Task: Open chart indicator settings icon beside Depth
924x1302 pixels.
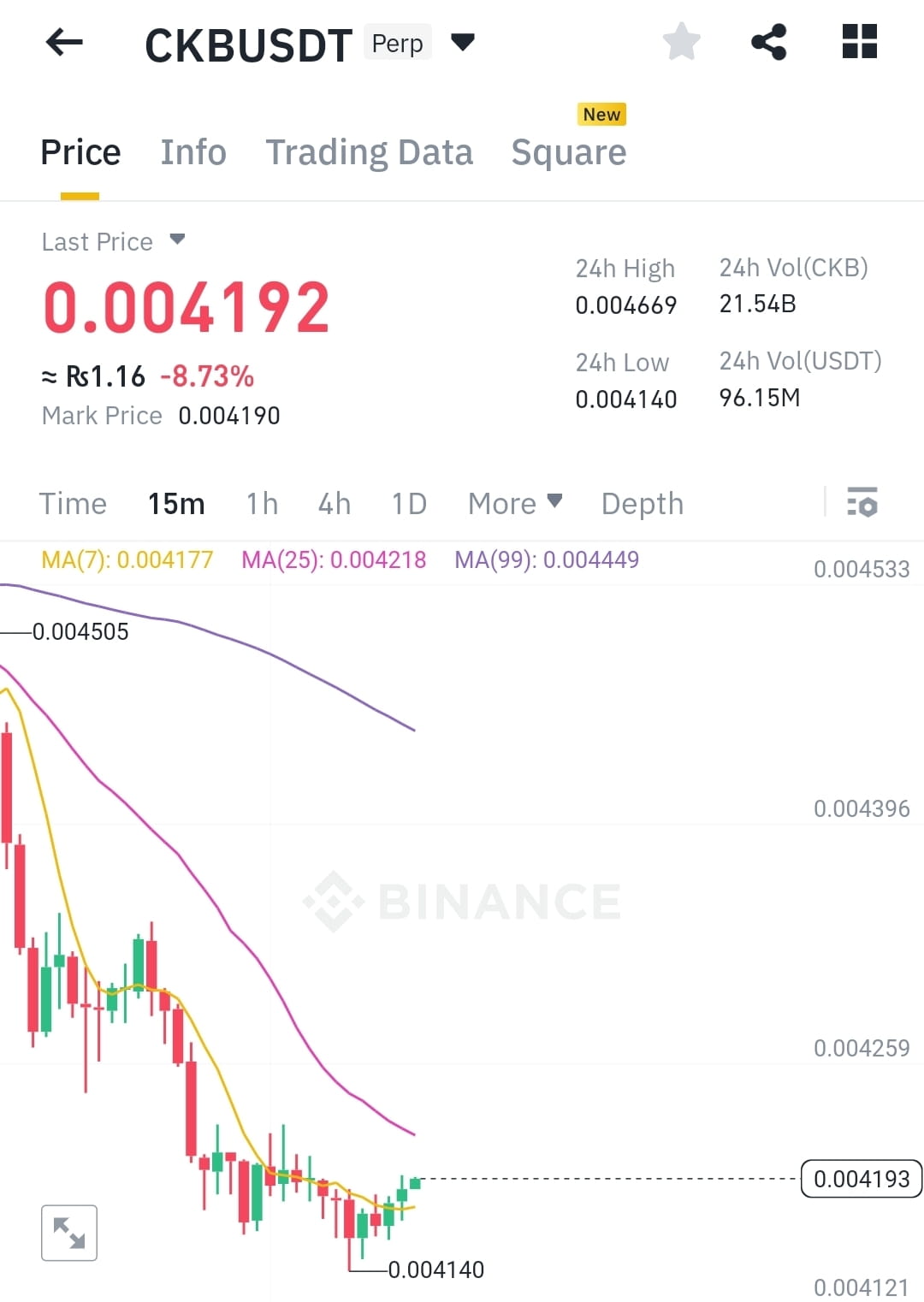Action: click(863, 504)
